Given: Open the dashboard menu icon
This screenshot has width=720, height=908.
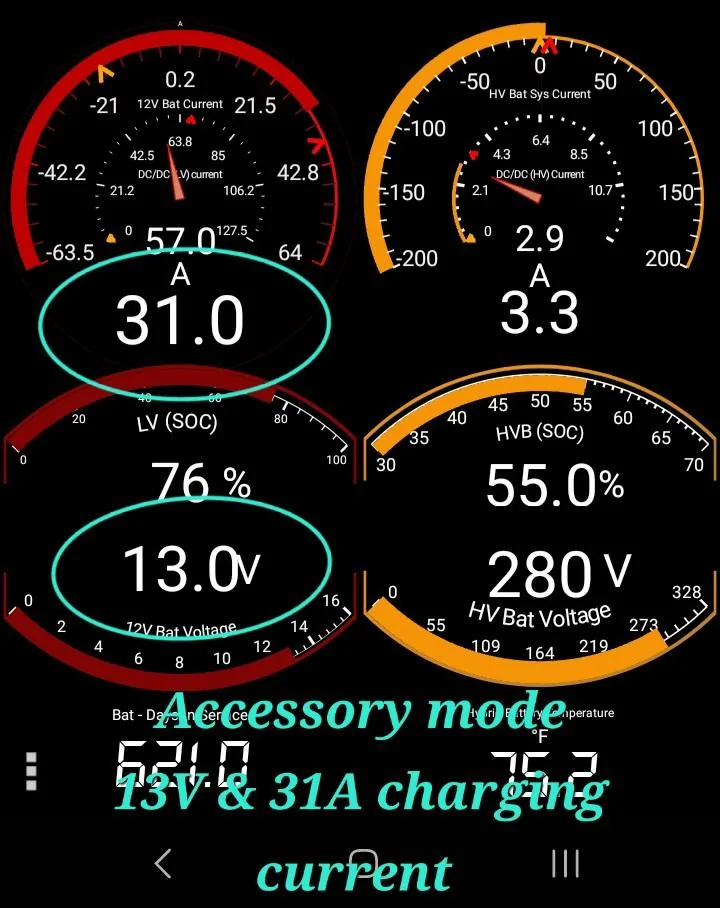Looking at the screenshot, I should [31, 771].
